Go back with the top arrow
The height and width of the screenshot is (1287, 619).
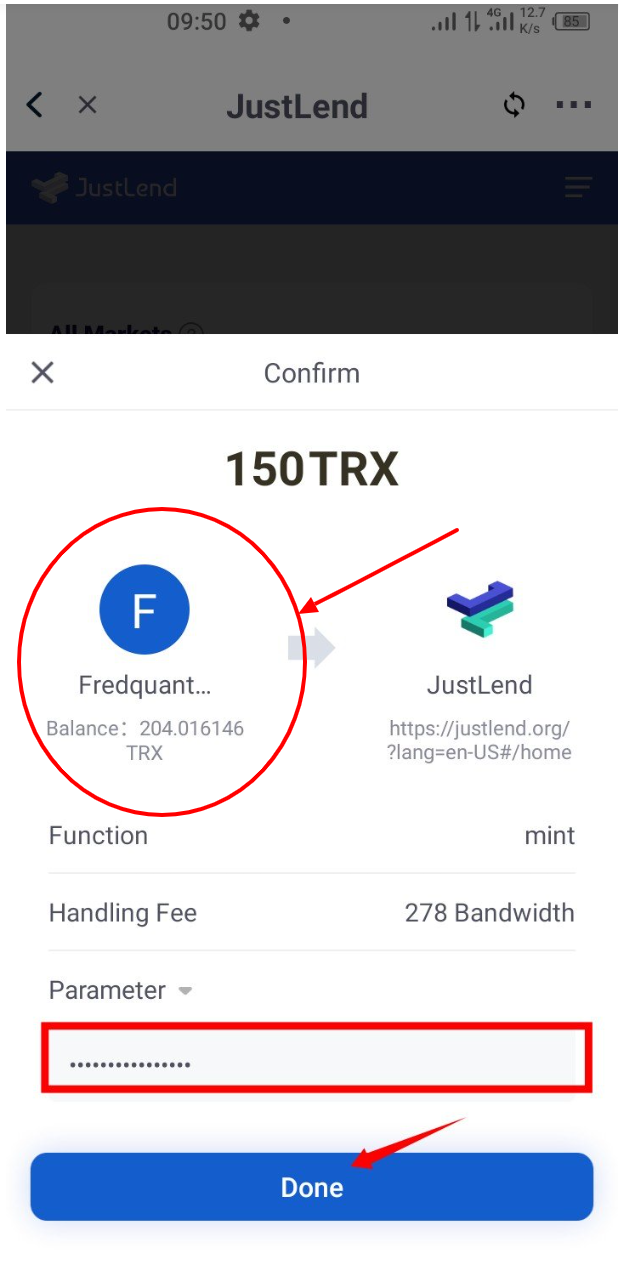pos(35,105)
